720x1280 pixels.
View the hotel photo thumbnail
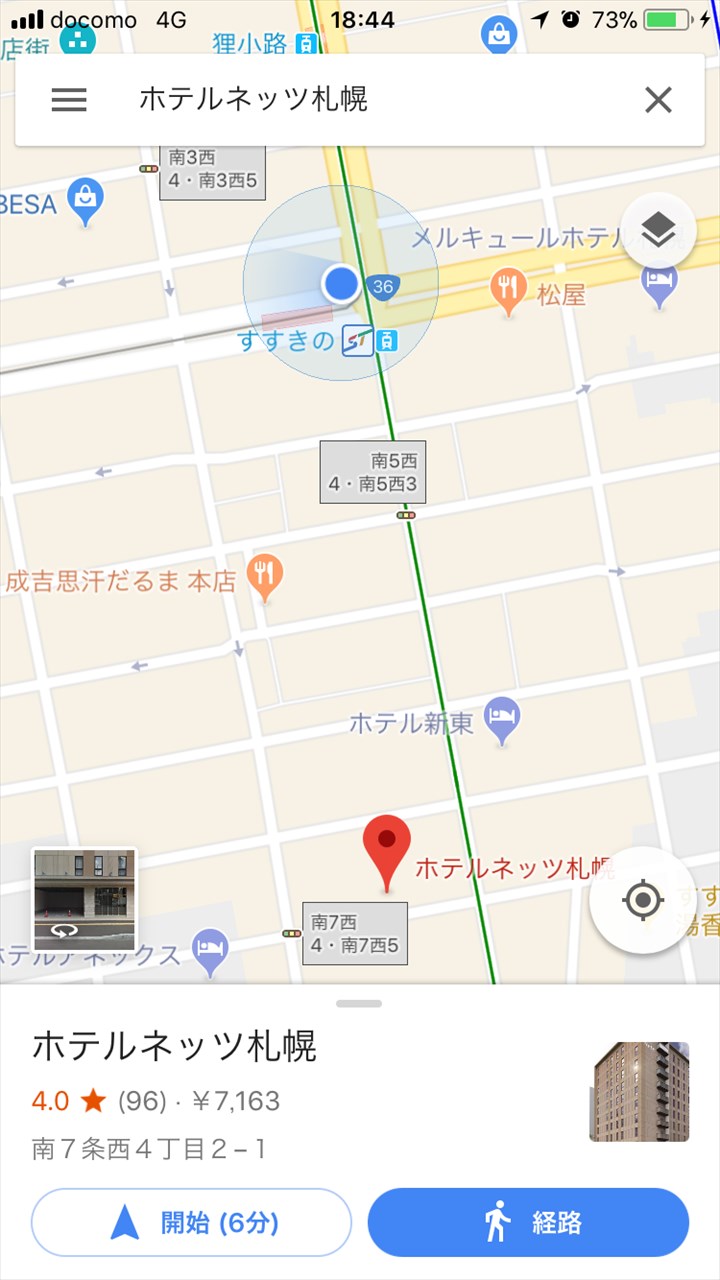click(639, 1092)
